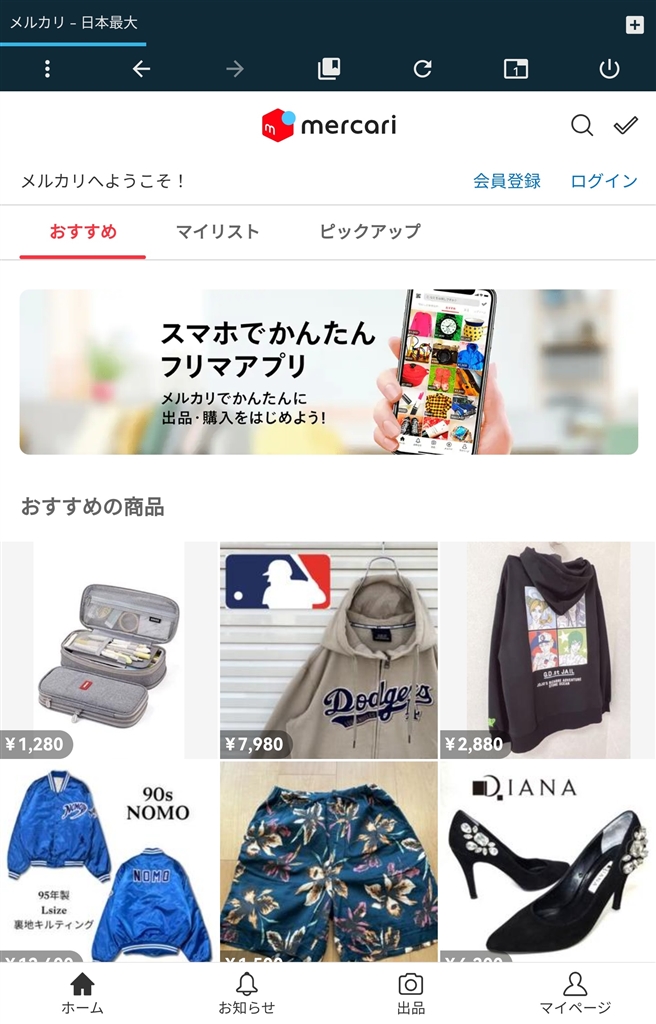Switch to the マイリスト tab
Viewport: 656px width, 1024px height.
pos(217,232)
